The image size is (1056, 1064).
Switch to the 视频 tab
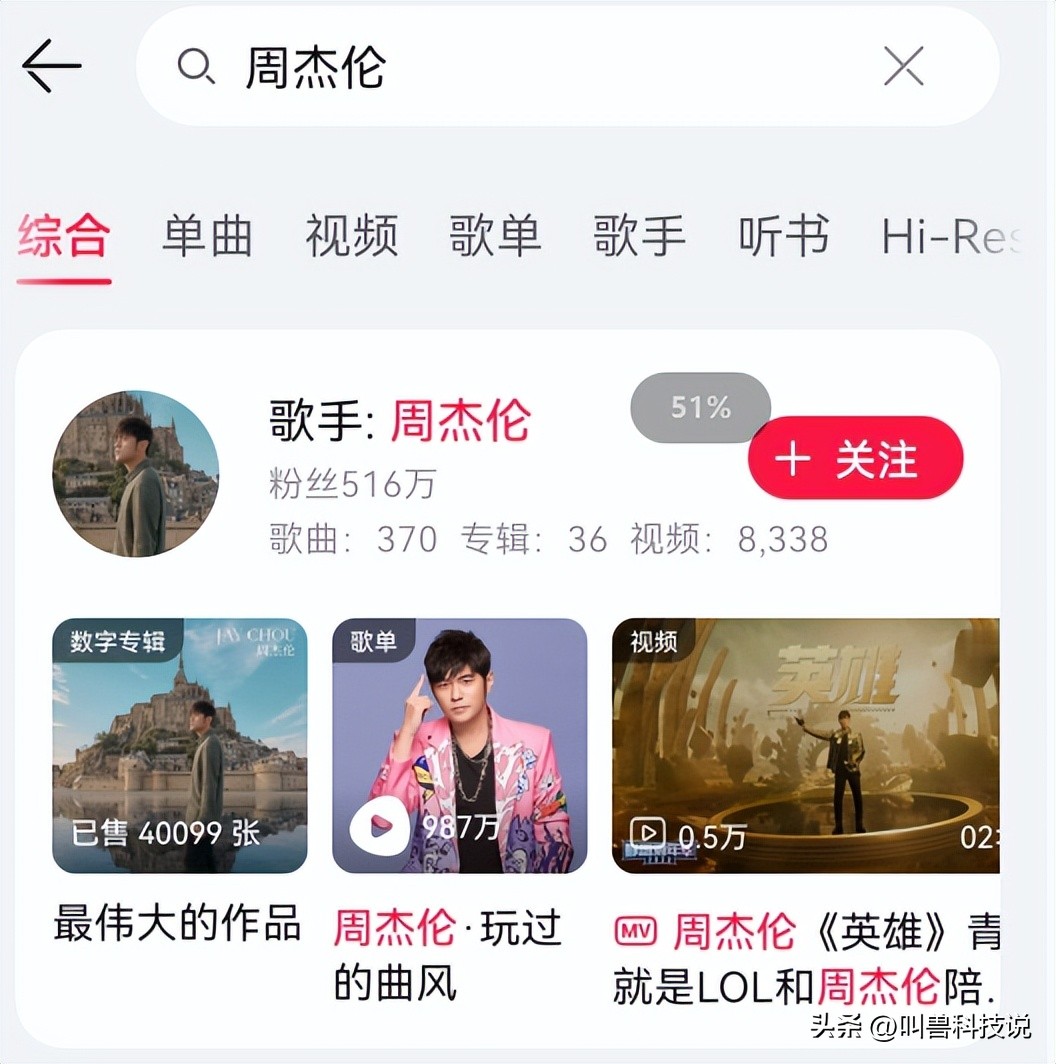pyautogui.click(x=352, y=237)
